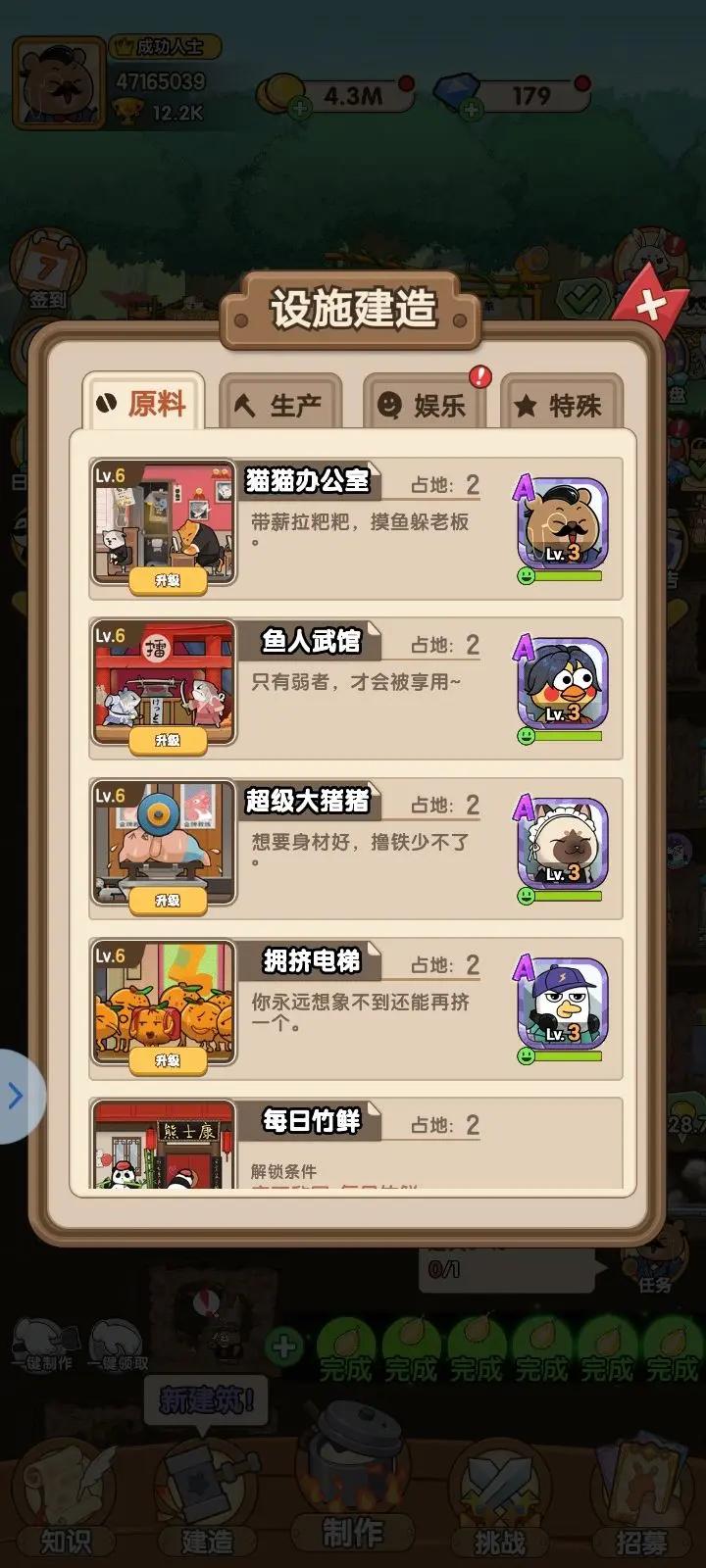Open the 娱乐 tab

tap(425, 404)
